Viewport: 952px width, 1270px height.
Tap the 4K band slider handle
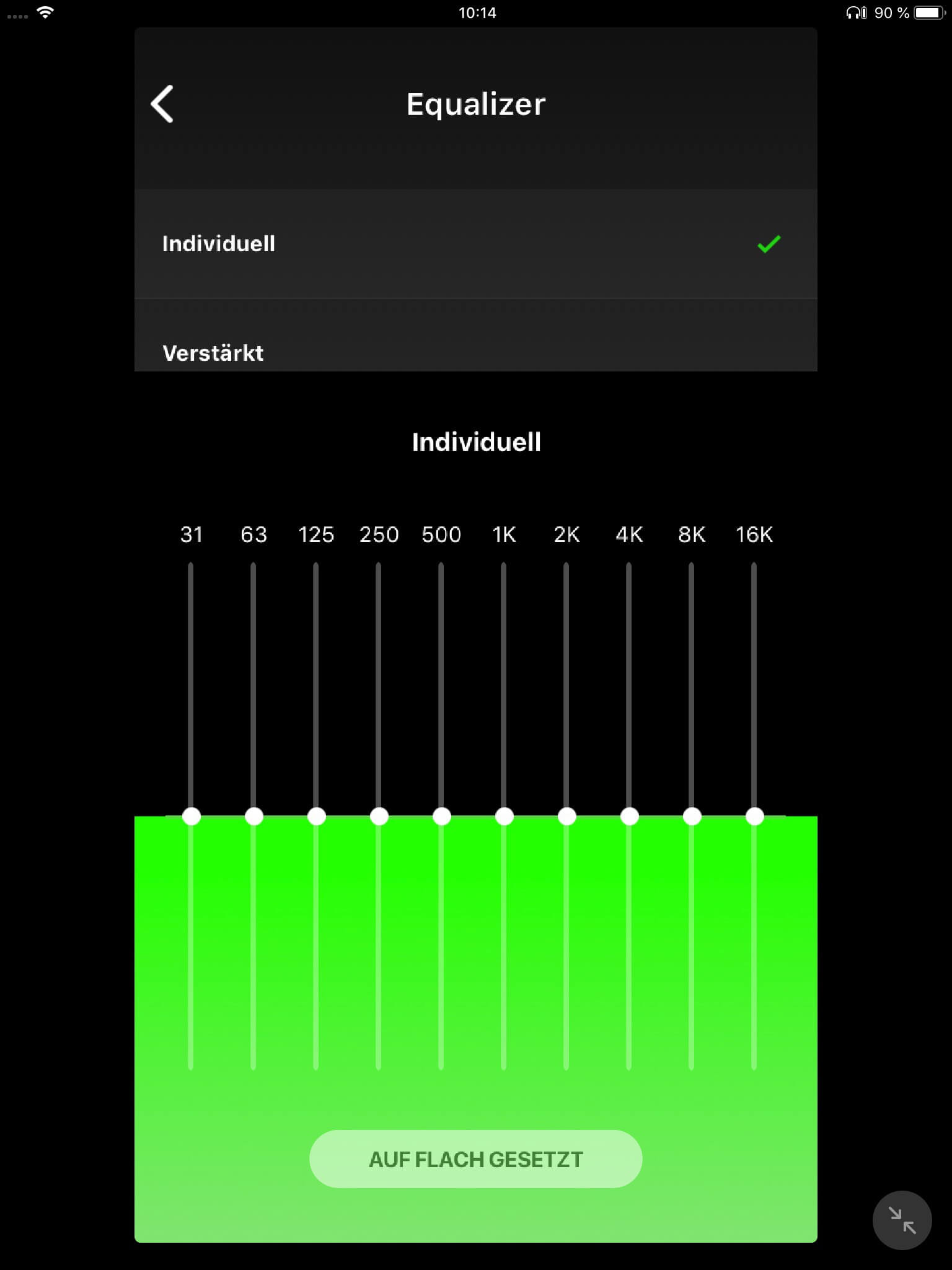(630, 816)
